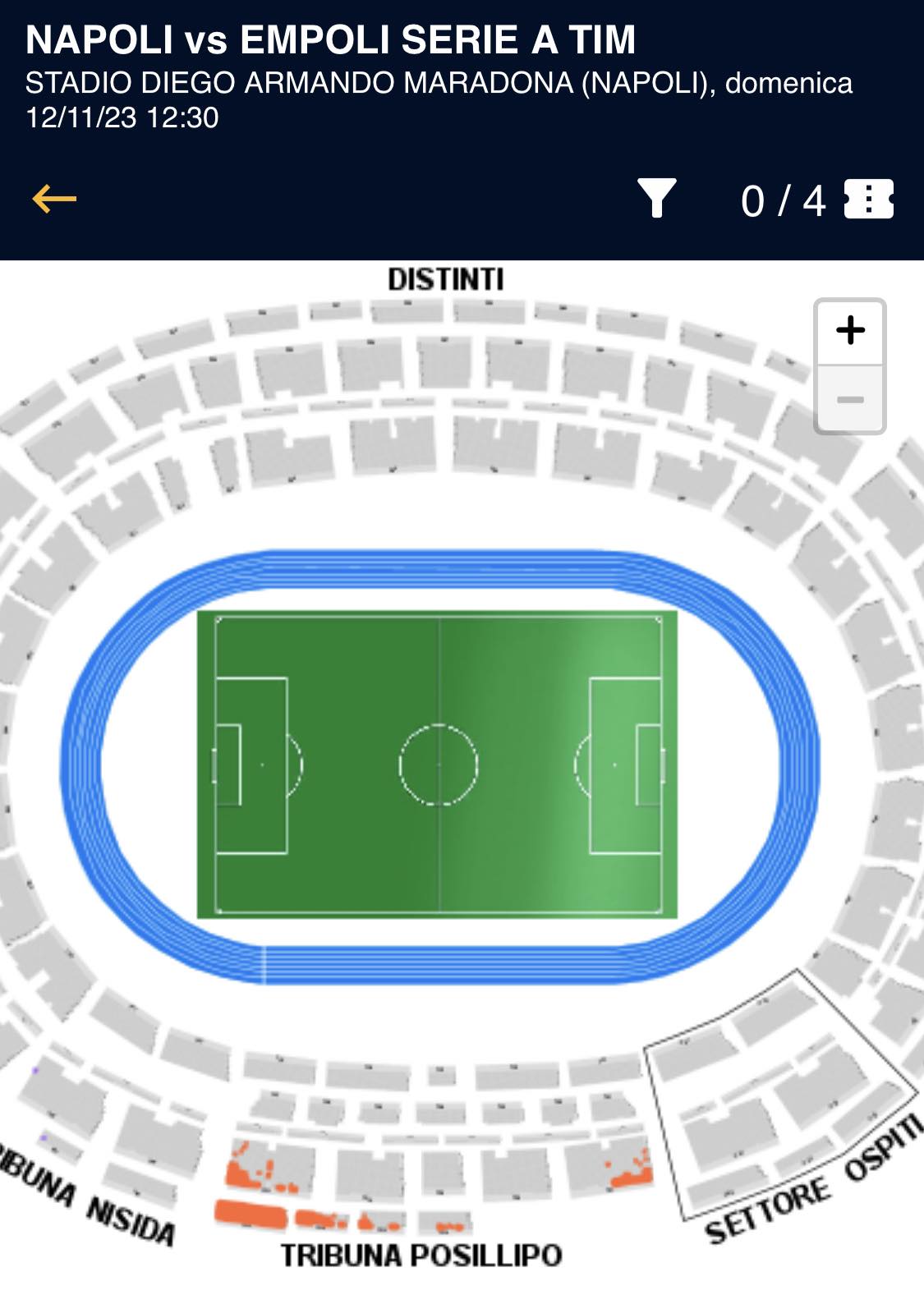This screenshot has width=924, height=1295.
Task: Select the large orange Tribuna Posillipo block
Action: (251, 1214)
